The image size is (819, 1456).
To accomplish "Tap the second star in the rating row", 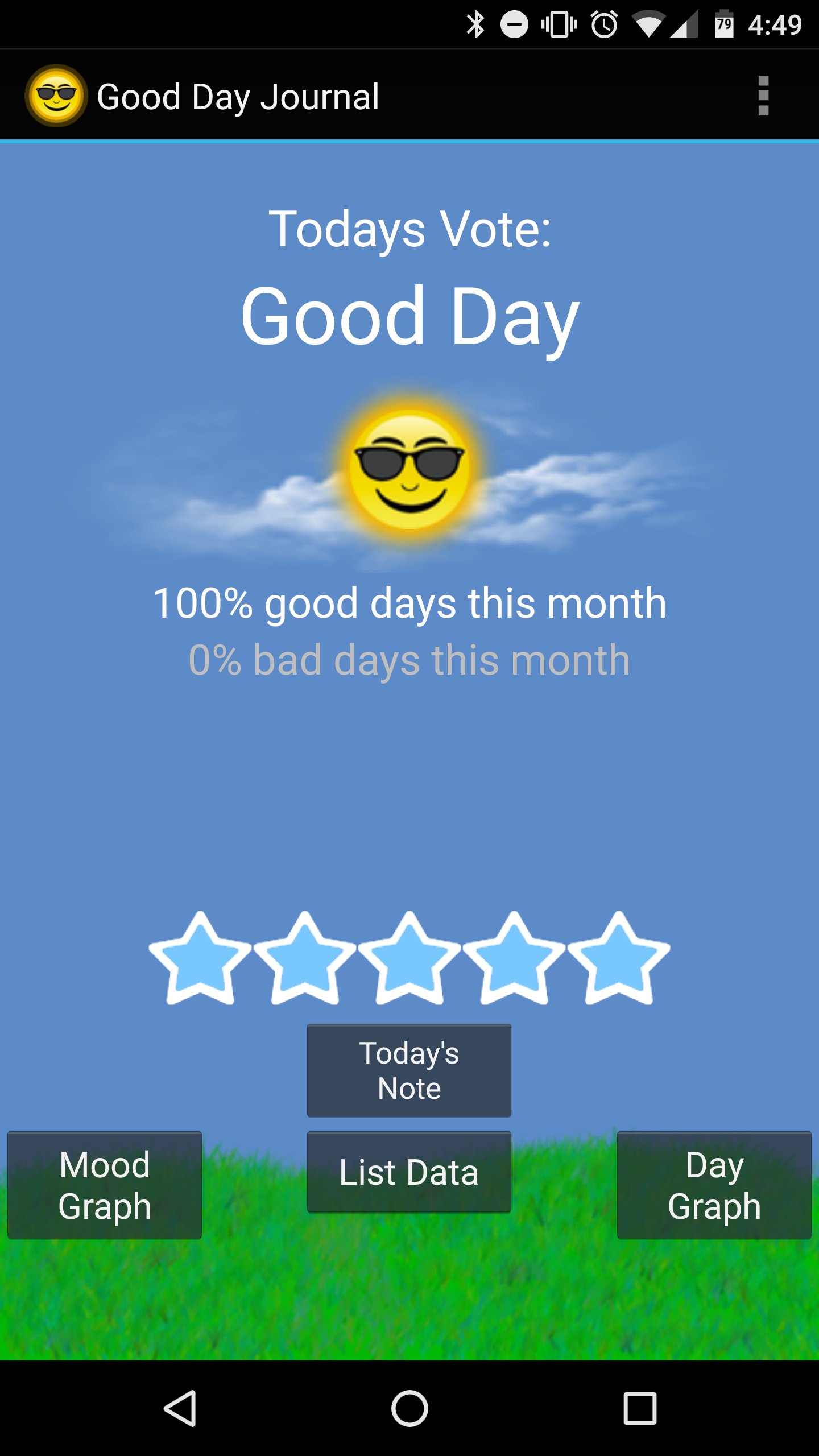I will (x=303, y=958).
